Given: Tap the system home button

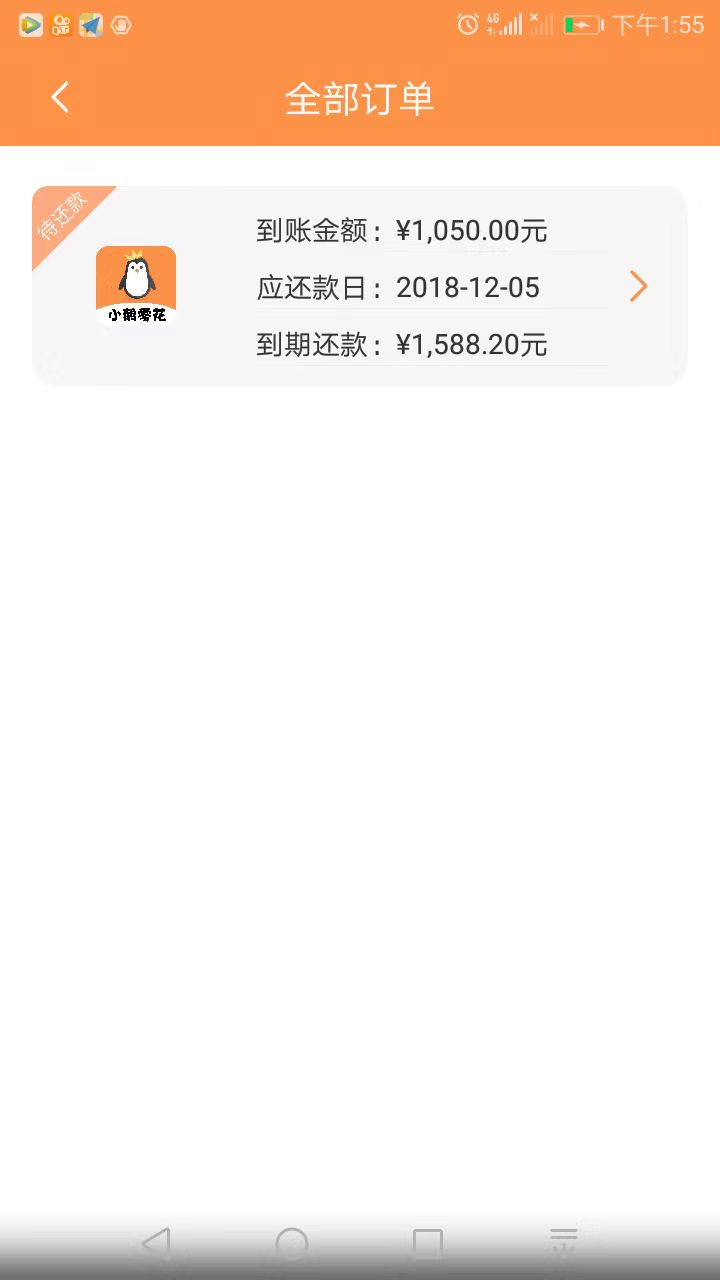Looking at the screenshot, I should click(x=292, y=1245).
